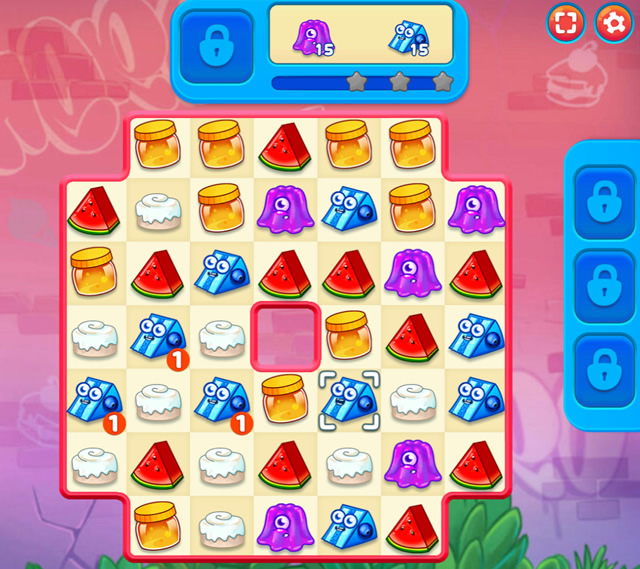Image resolution: width=640 pixels, height=569 pixels.
Task: Select the top locked booster slot
Action: 605,204
